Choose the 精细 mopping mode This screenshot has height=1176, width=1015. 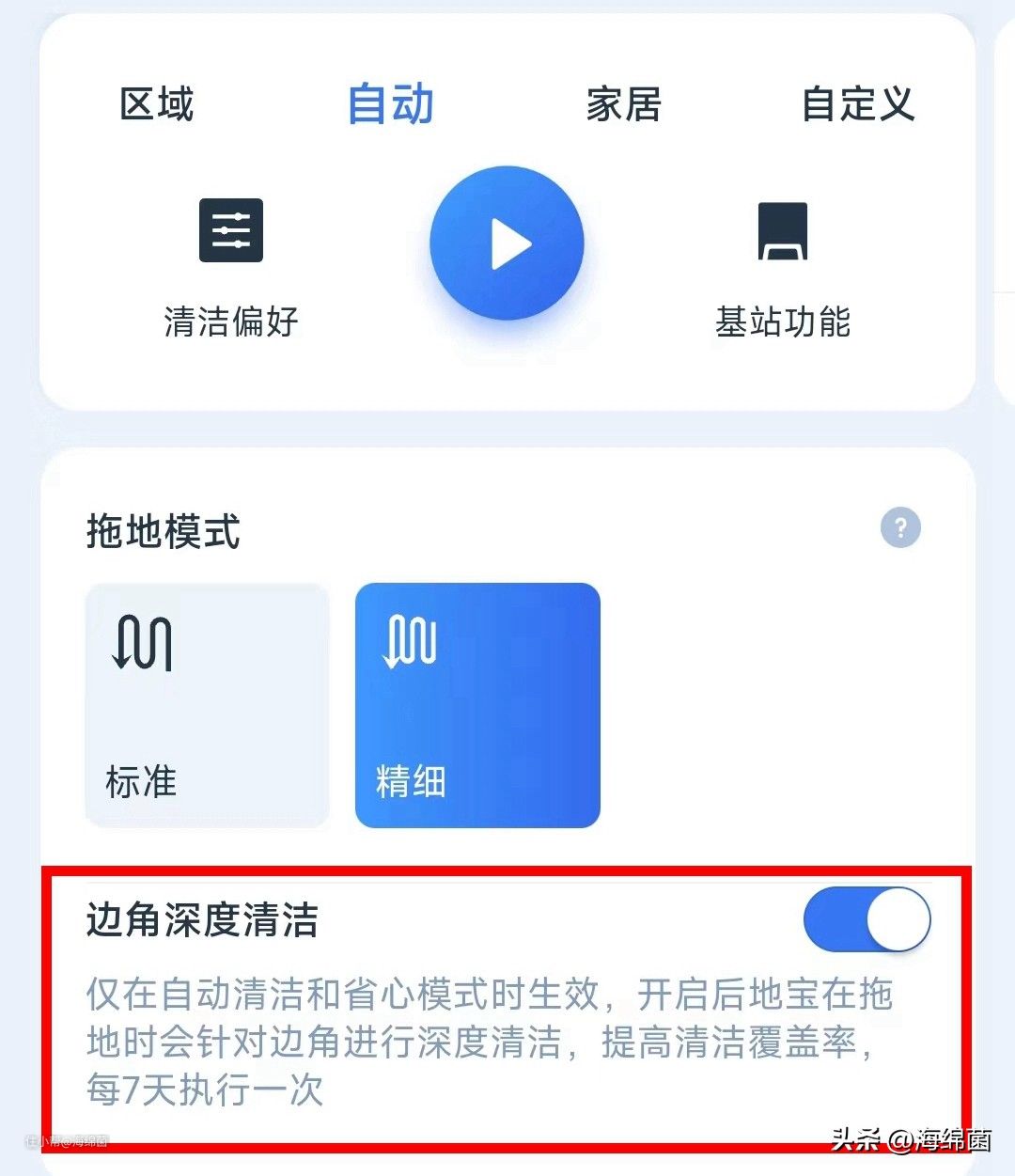tap(477, 705)
